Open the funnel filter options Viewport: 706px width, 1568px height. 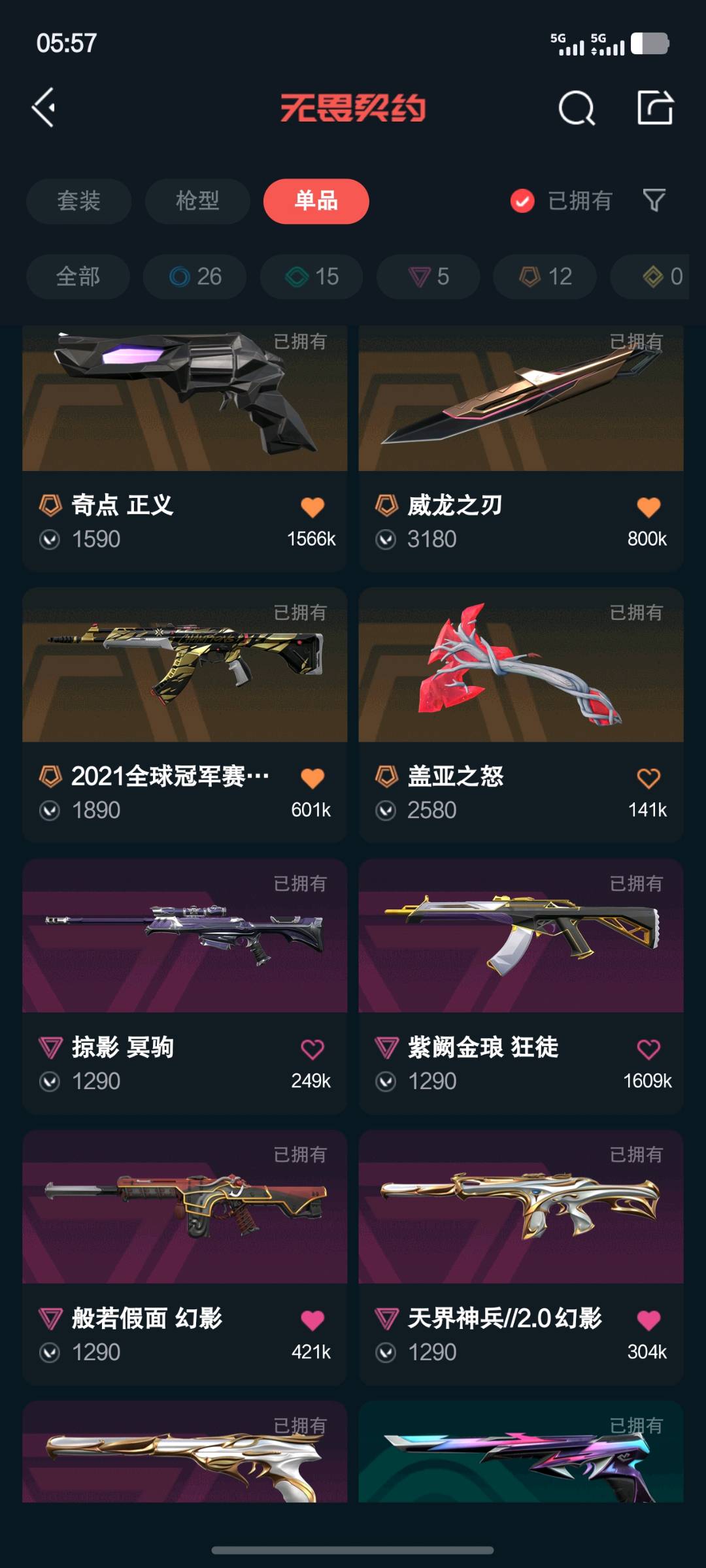(x=654, y=201)
